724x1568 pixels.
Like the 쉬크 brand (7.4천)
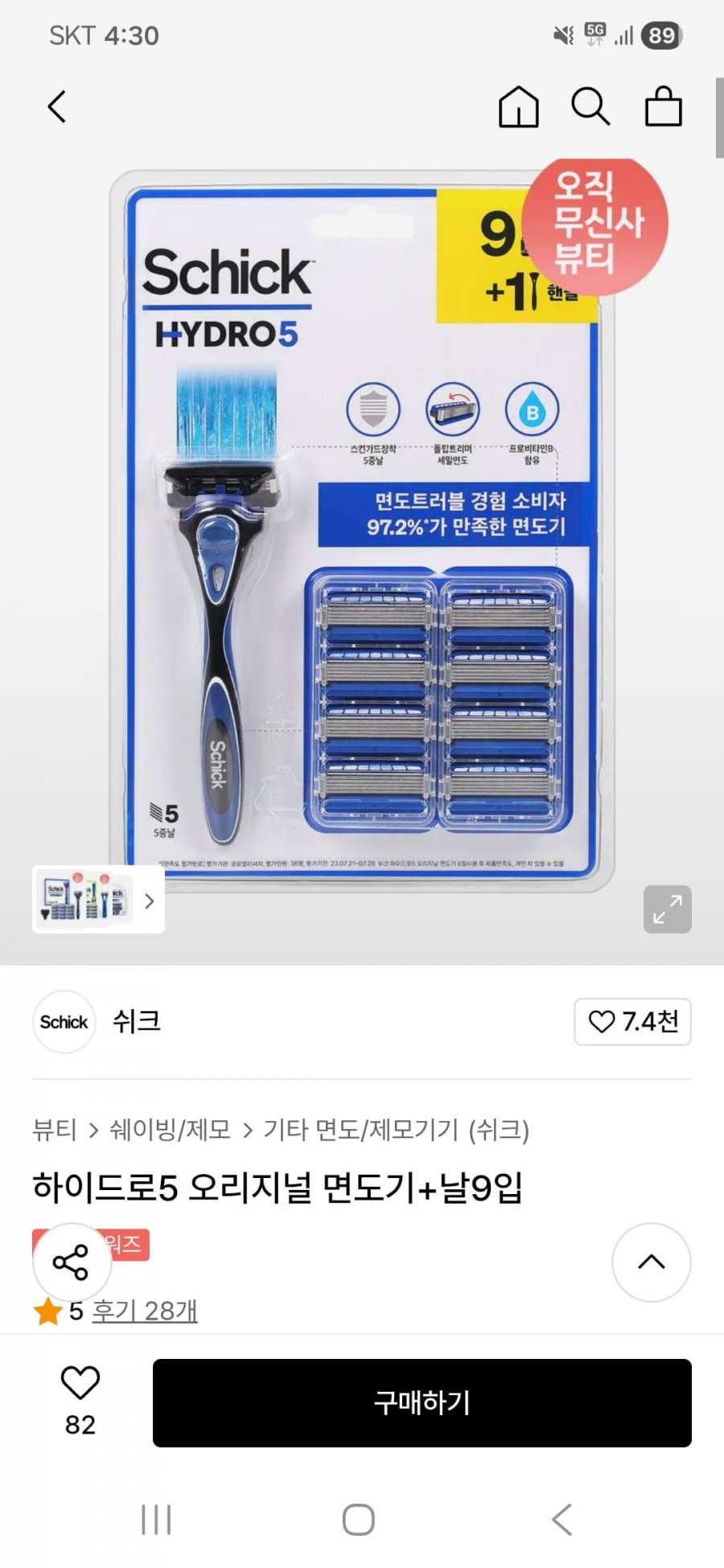(632, 1022)
